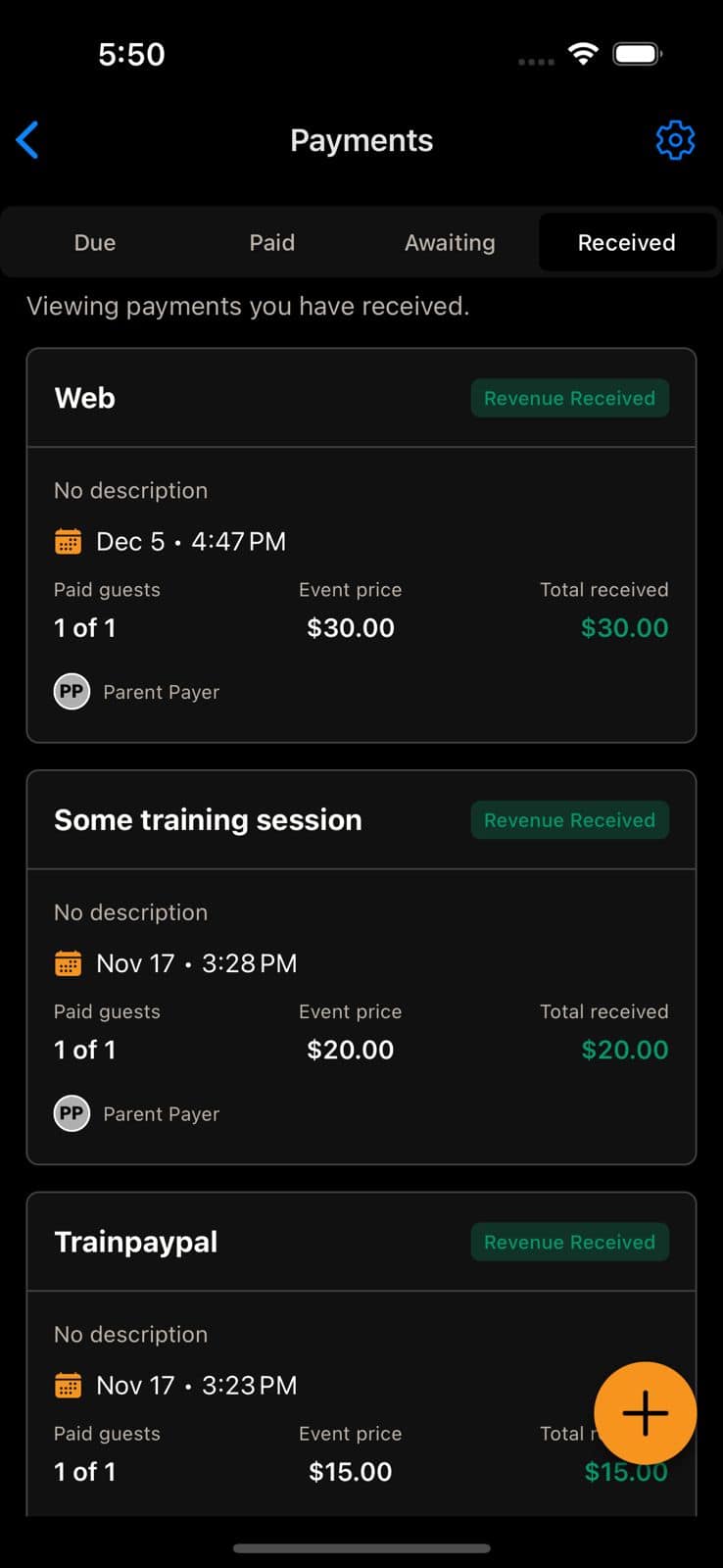The width and height of the screenshot is (723, 1568).
Task: Tap the PP avatar under Some training session
Action: click(71, 1112)
